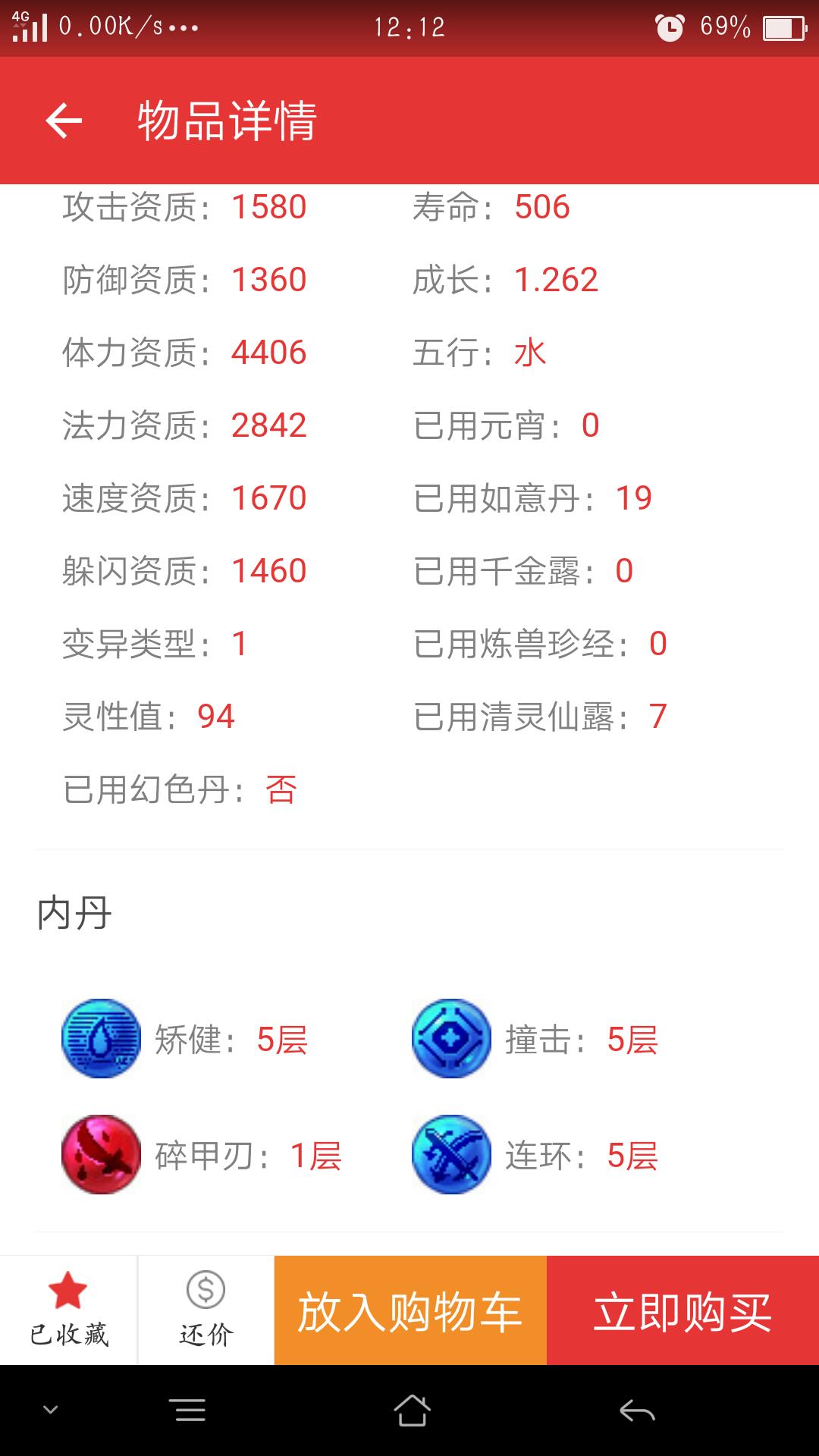Go to the system home screen
This screenshot has width=819, height=1456.
tap(412, 1410)
